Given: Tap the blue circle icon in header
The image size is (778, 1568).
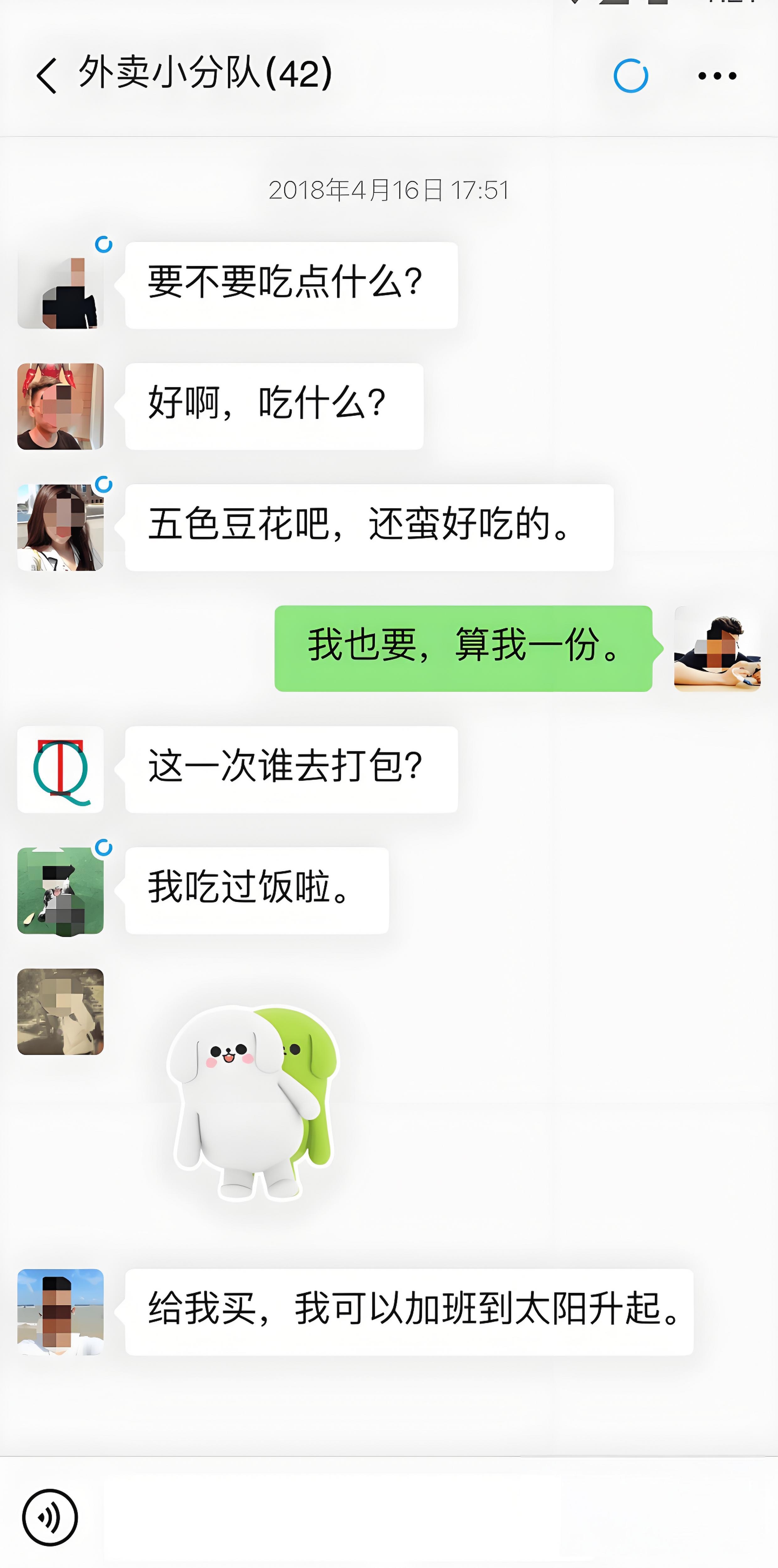Looking at the screenshot, I should click(x=631, y=76).
